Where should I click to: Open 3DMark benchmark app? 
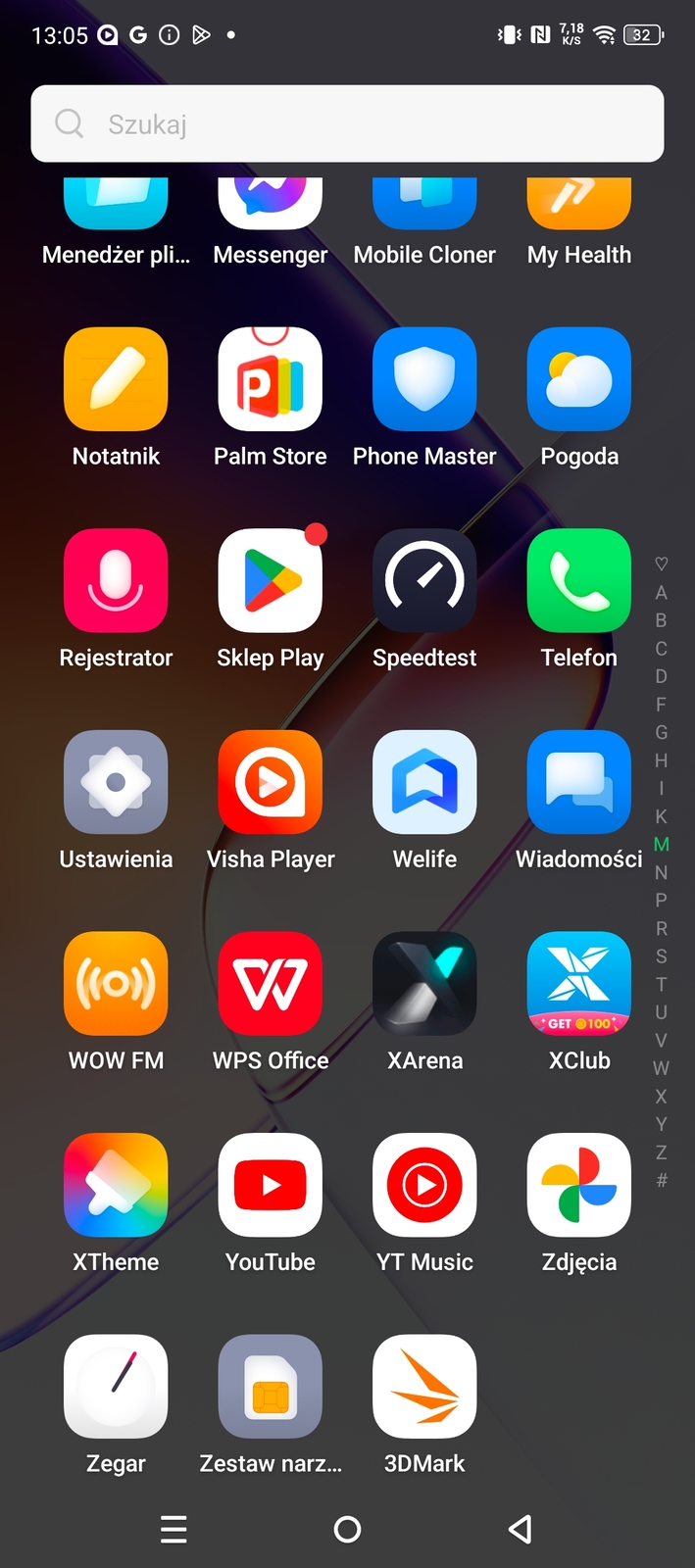424,1386
